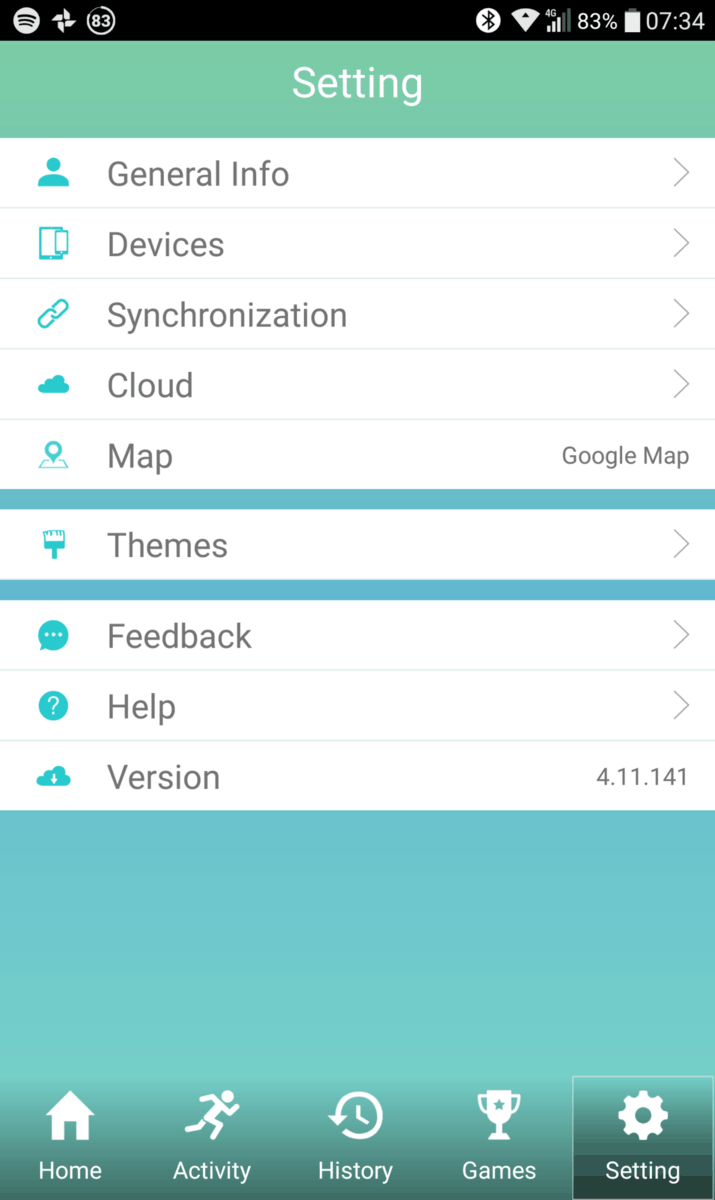Go to the History tab
Viewport: 715px width, 1200px height.
(x=355, y=1138)
